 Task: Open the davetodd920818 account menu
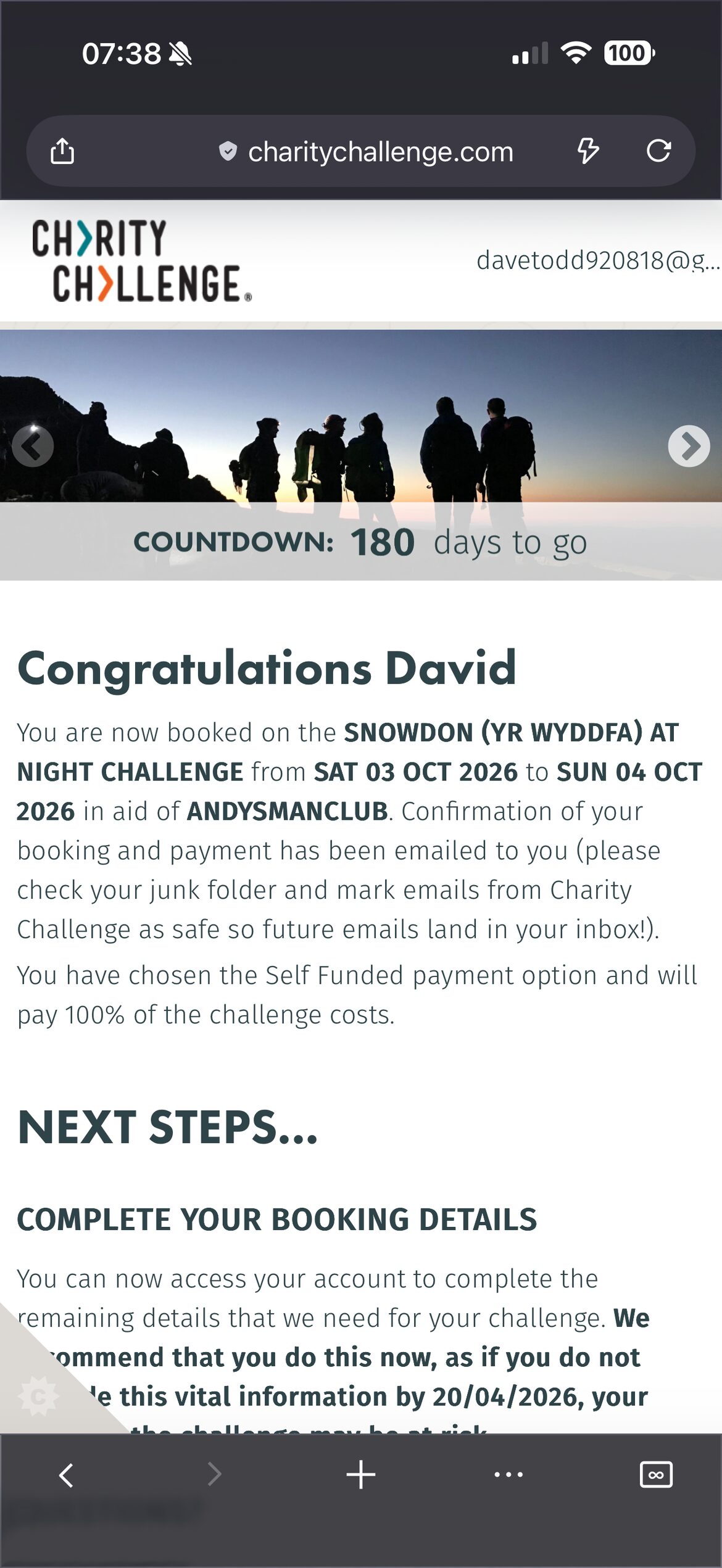(x=597, y=260)
